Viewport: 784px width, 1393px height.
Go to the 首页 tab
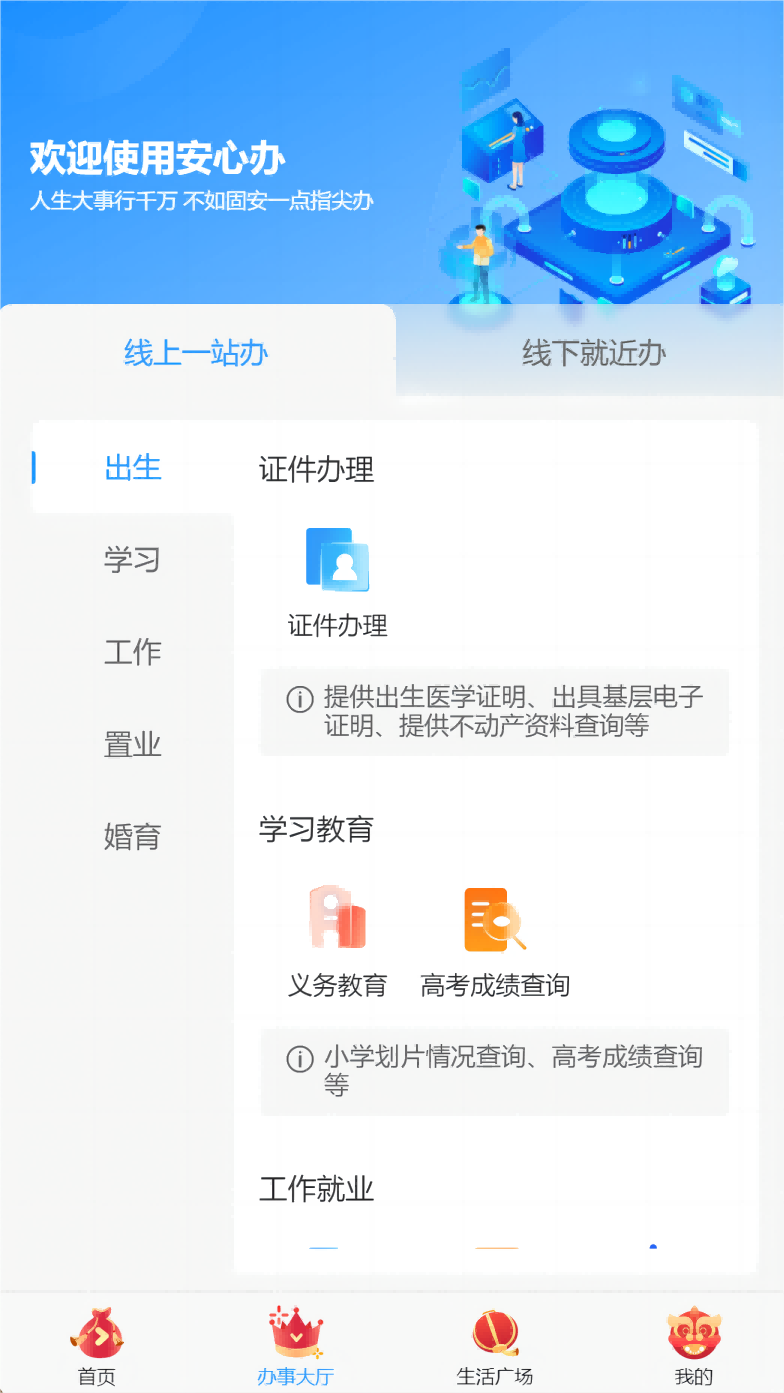tap(97, 1345)
